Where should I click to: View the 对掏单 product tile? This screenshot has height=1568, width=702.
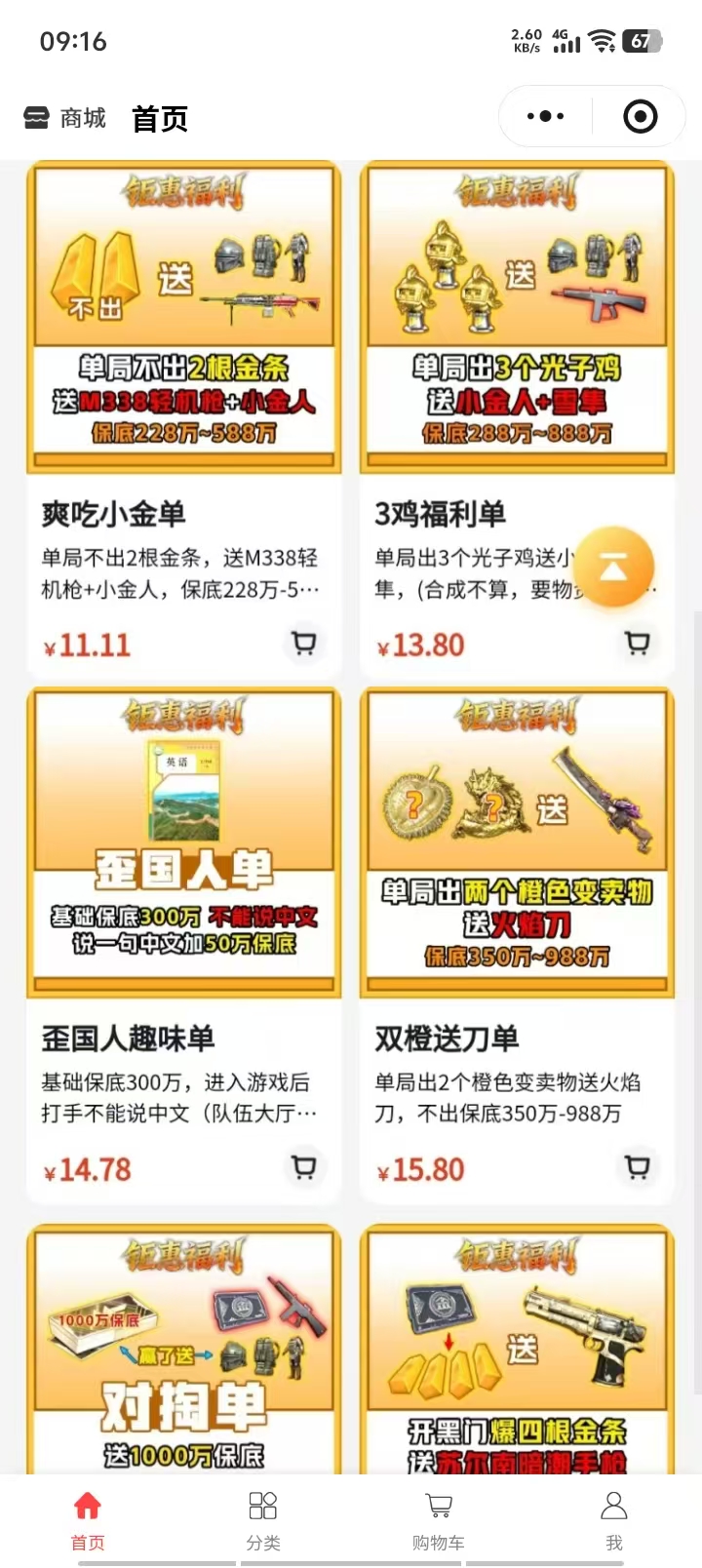click(184, 1351)
